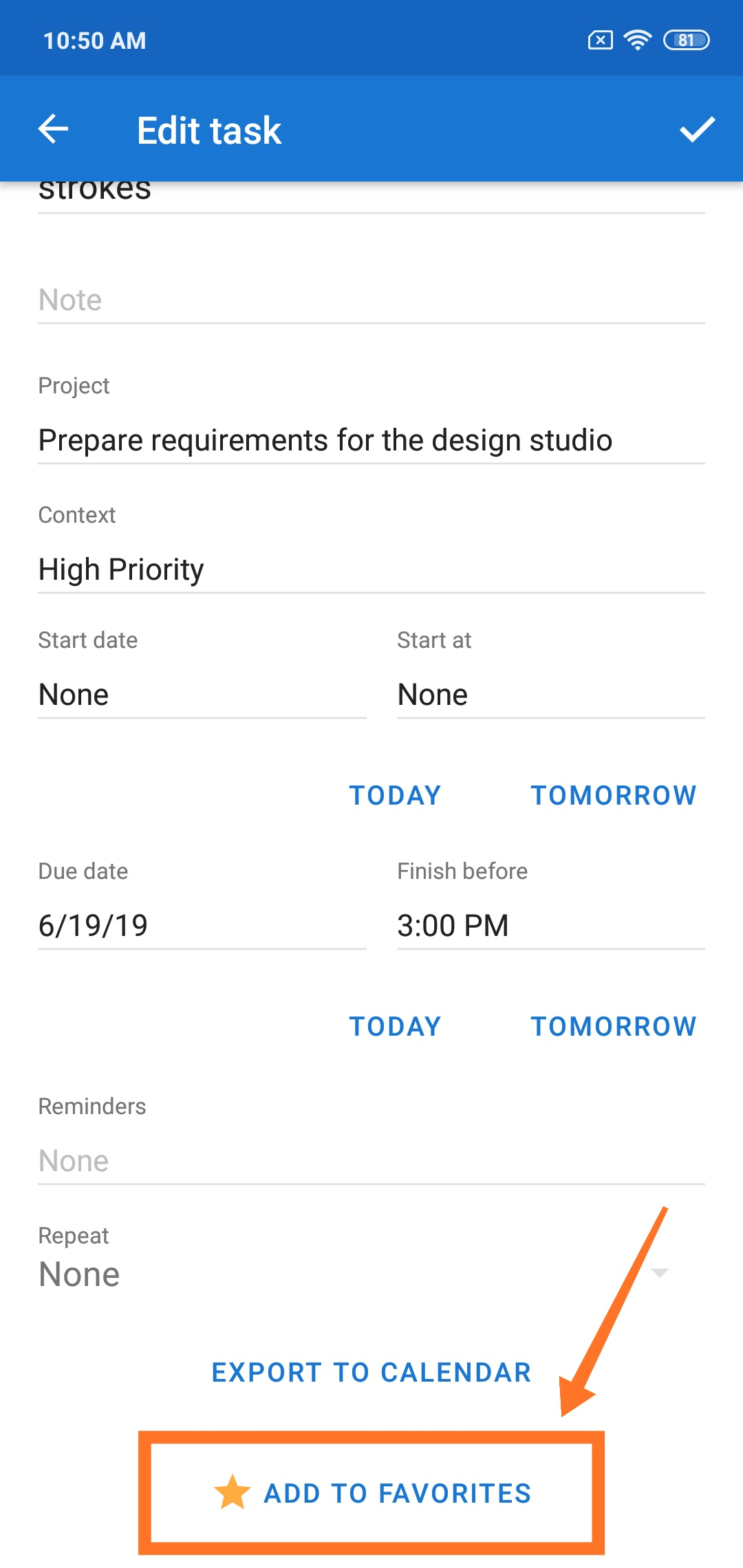This screenshot has height=1568, width=743.
Task: Set start date to Today
Action: tap(395, 795)
